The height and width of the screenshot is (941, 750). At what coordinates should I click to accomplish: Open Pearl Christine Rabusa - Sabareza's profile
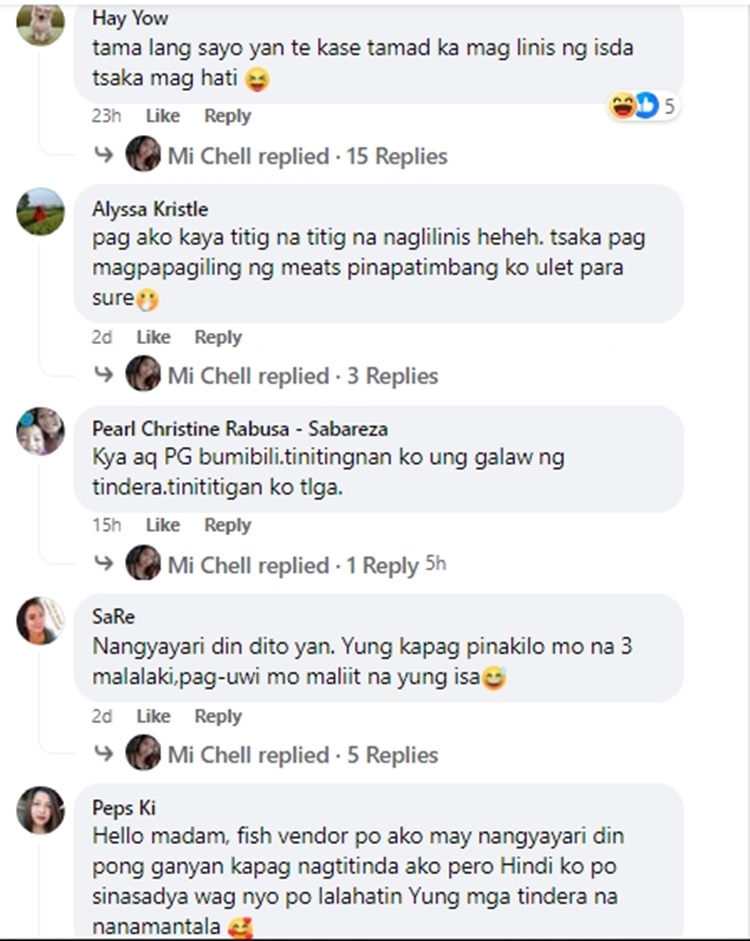click(240, 429)
